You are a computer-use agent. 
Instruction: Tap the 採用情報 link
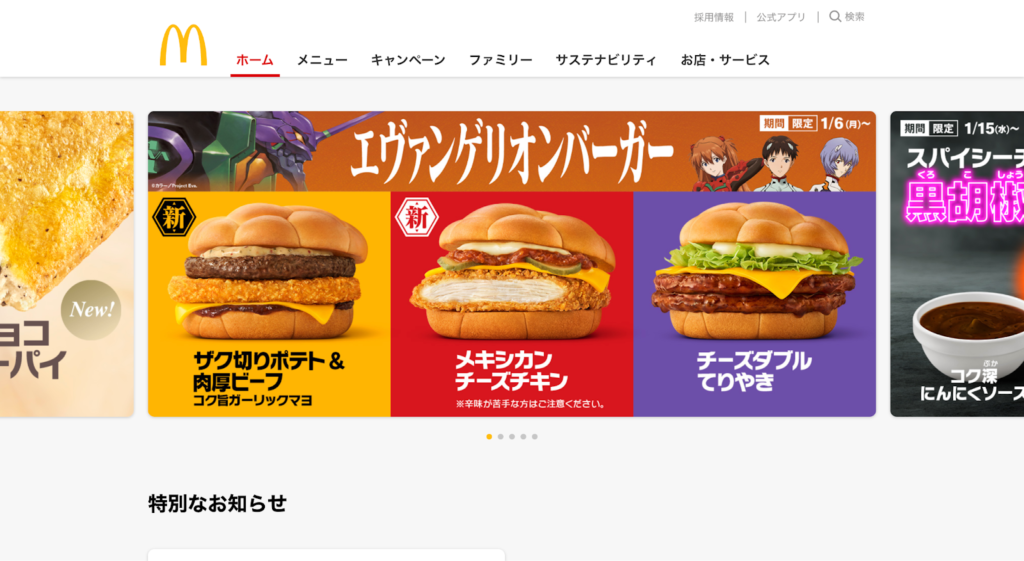(714, 17)
